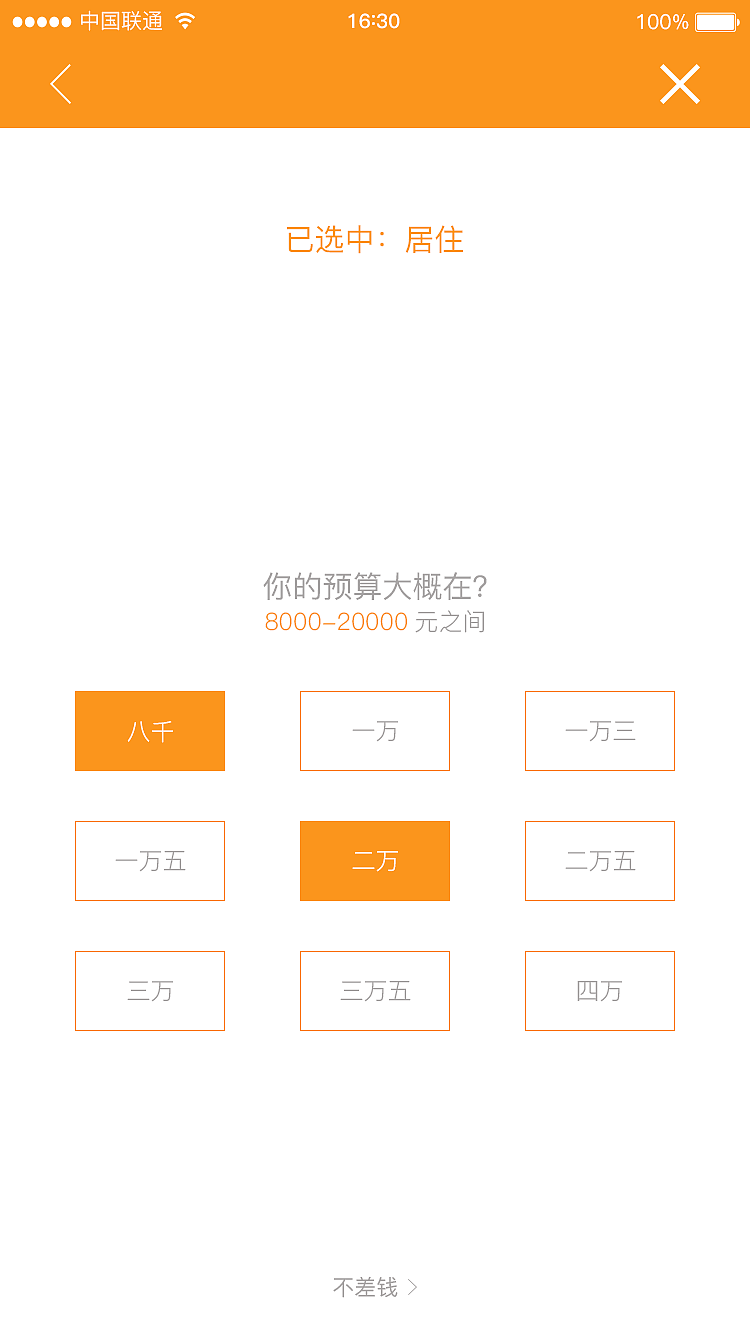The width and height of the screenshot is (750, 1334).
Task: Select the 二万五 budget option
Action: click(599, 861)
